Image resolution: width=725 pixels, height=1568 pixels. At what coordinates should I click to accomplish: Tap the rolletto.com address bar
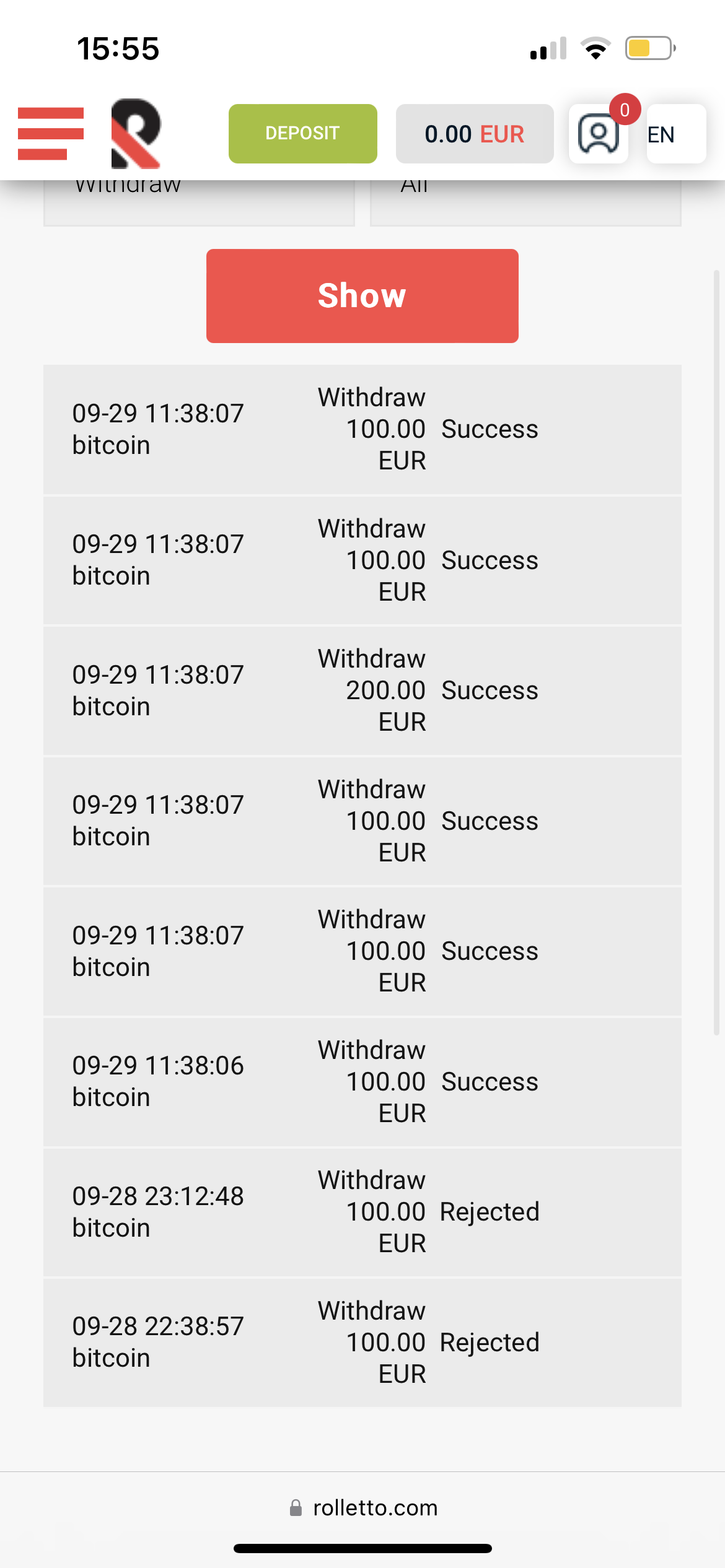tap(363, 1507)
